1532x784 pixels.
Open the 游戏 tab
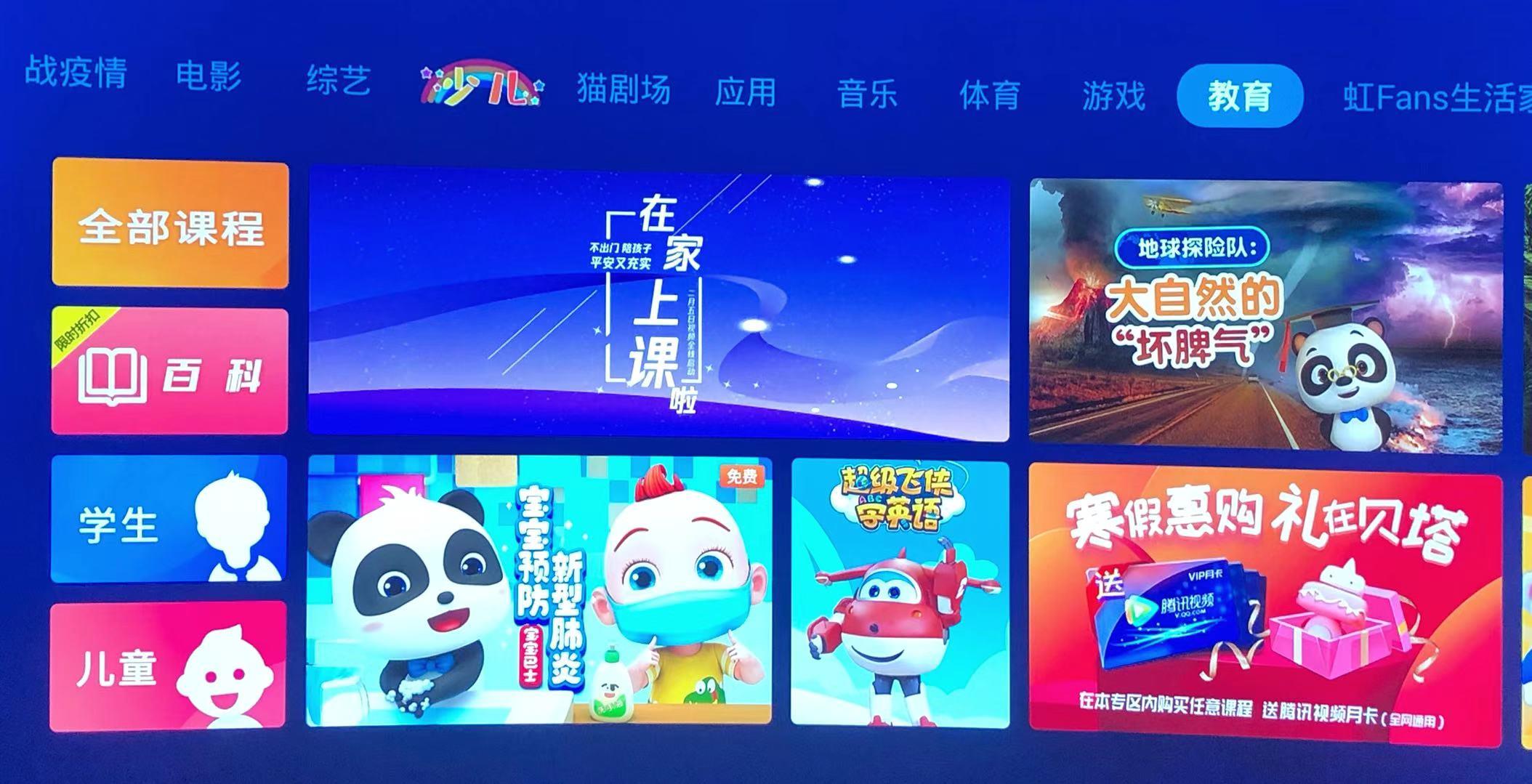tap(1113, 96)
